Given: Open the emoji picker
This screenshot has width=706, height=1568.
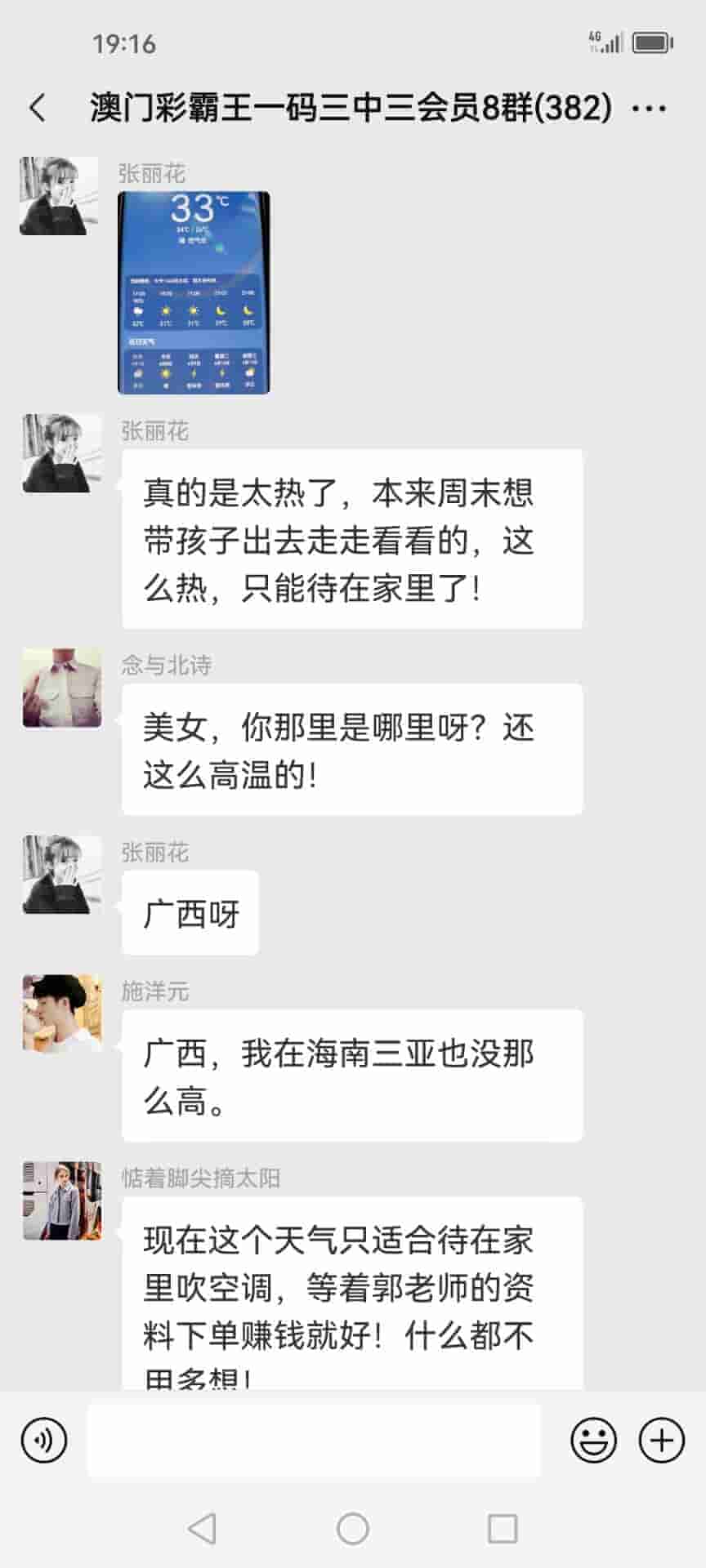Looking at the screenshot, I should click(x=593, y=1440).
